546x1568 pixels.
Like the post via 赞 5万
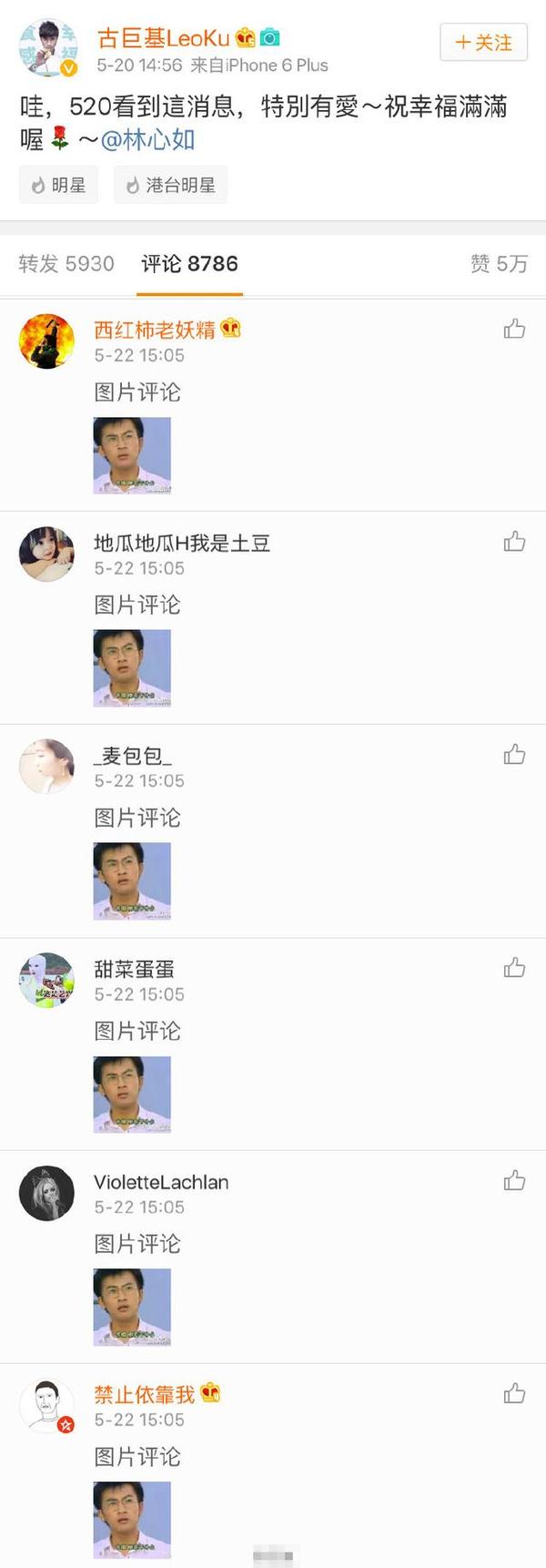click(x=499, y=264)
